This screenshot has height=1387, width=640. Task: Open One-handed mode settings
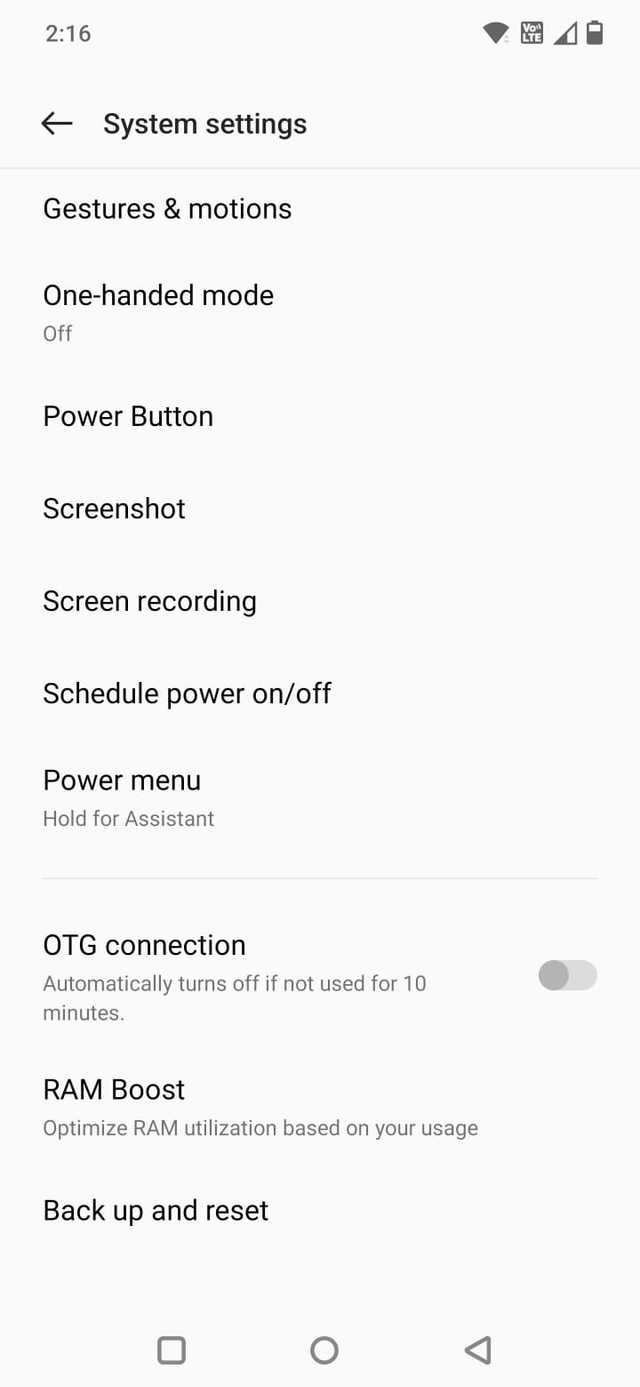tap(158, 311)
